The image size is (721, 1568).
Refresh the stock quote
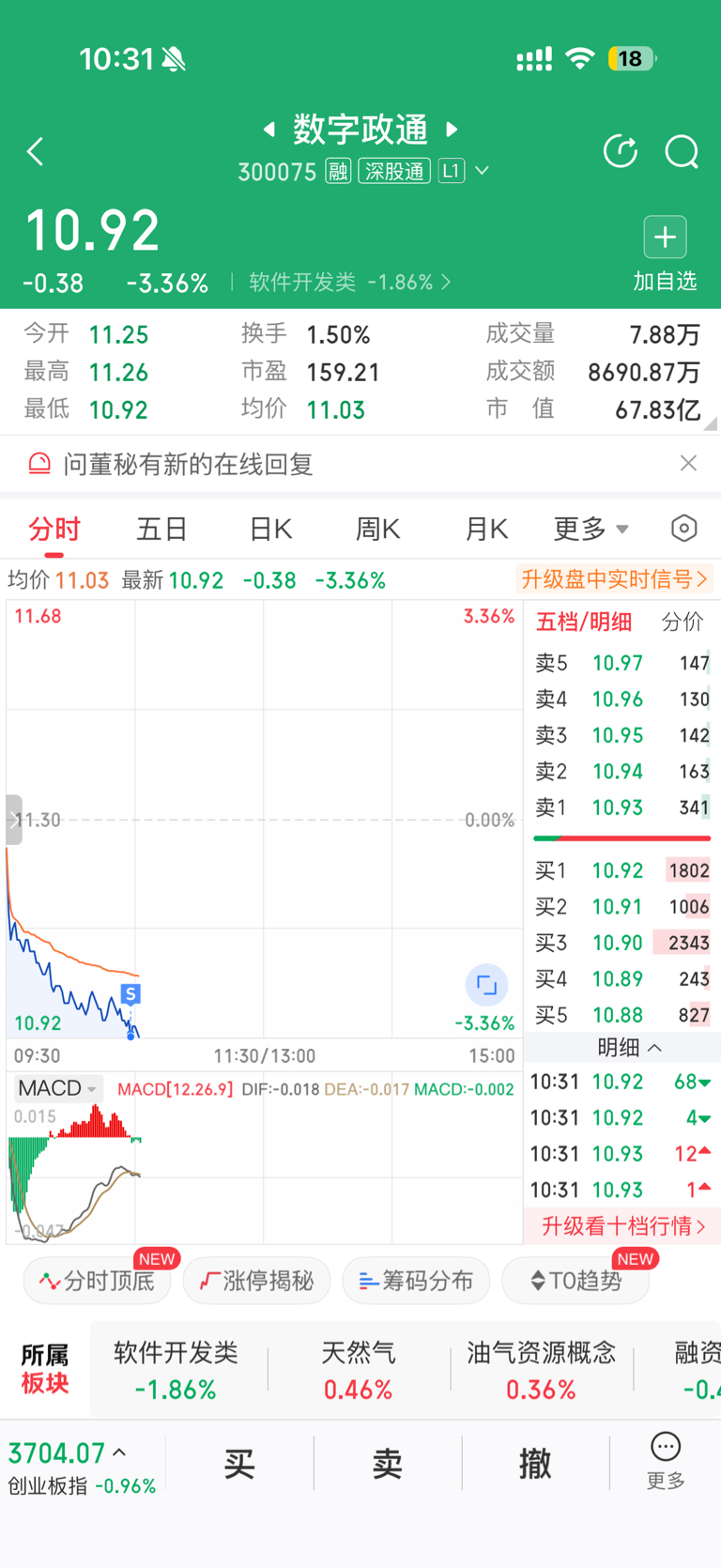[x=620, y=151]
